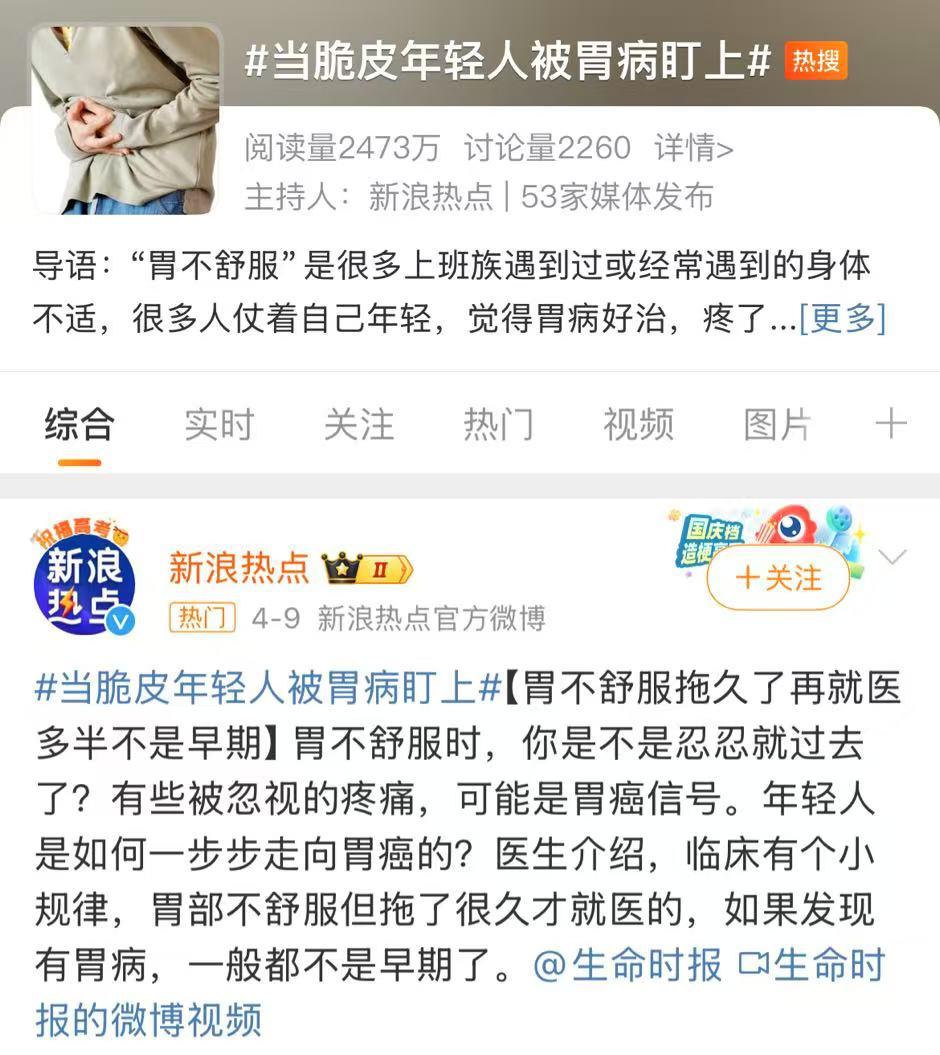
Task: Select the 综合 tab
Action: click(x=79, y=424)
